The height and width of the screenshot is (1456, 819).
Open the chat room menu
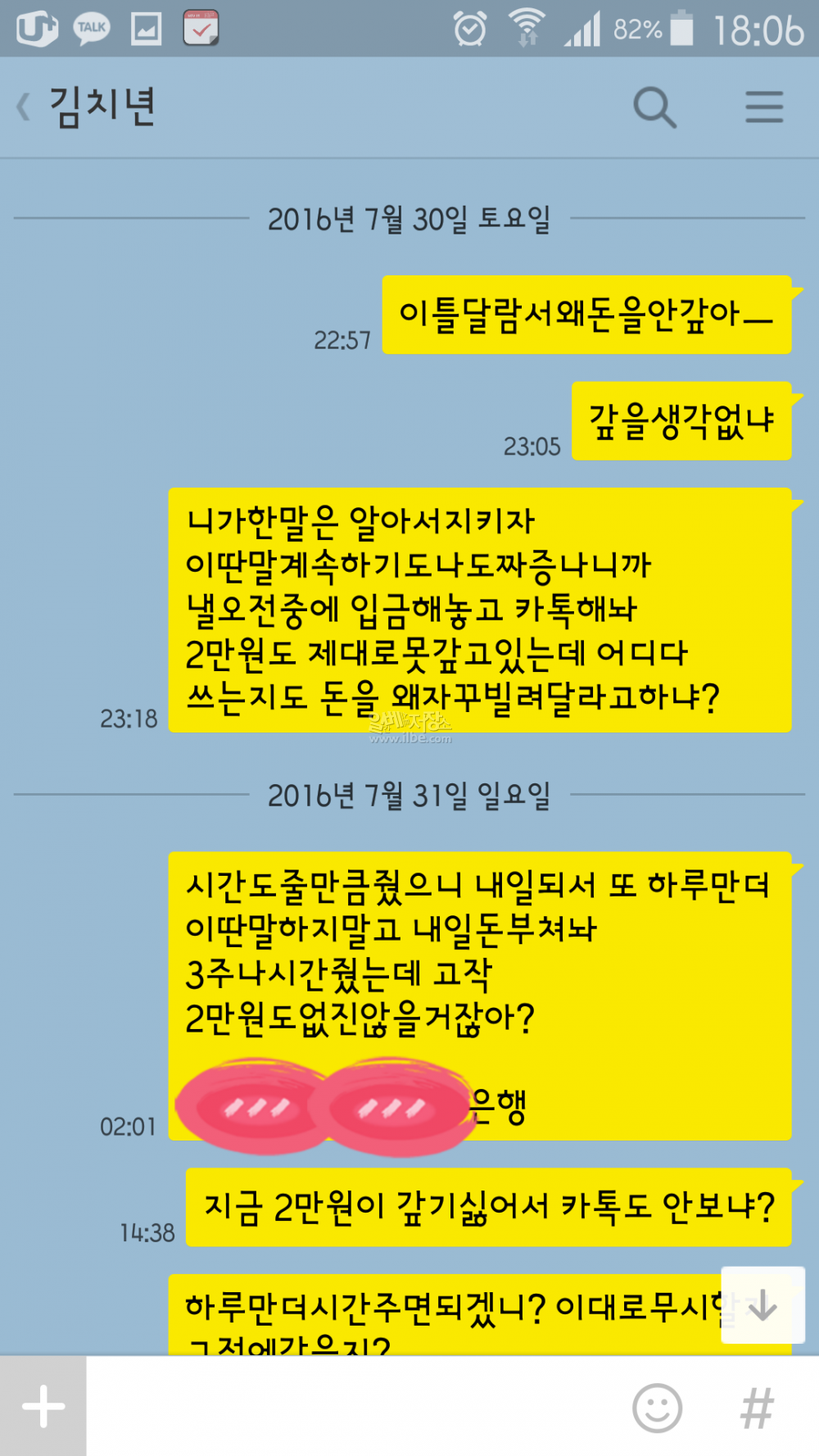click(763, 107)
